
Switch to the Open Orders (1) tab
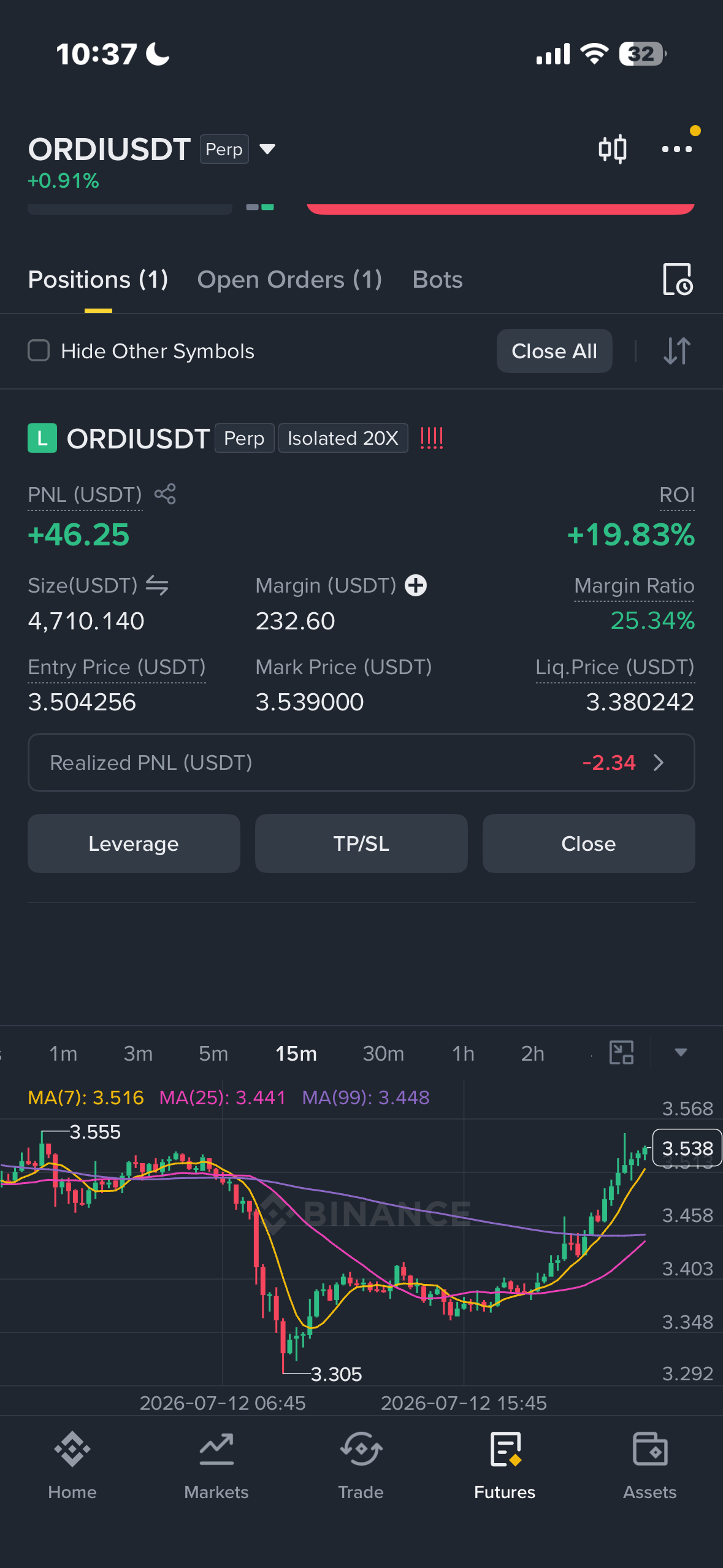[289, 280]
